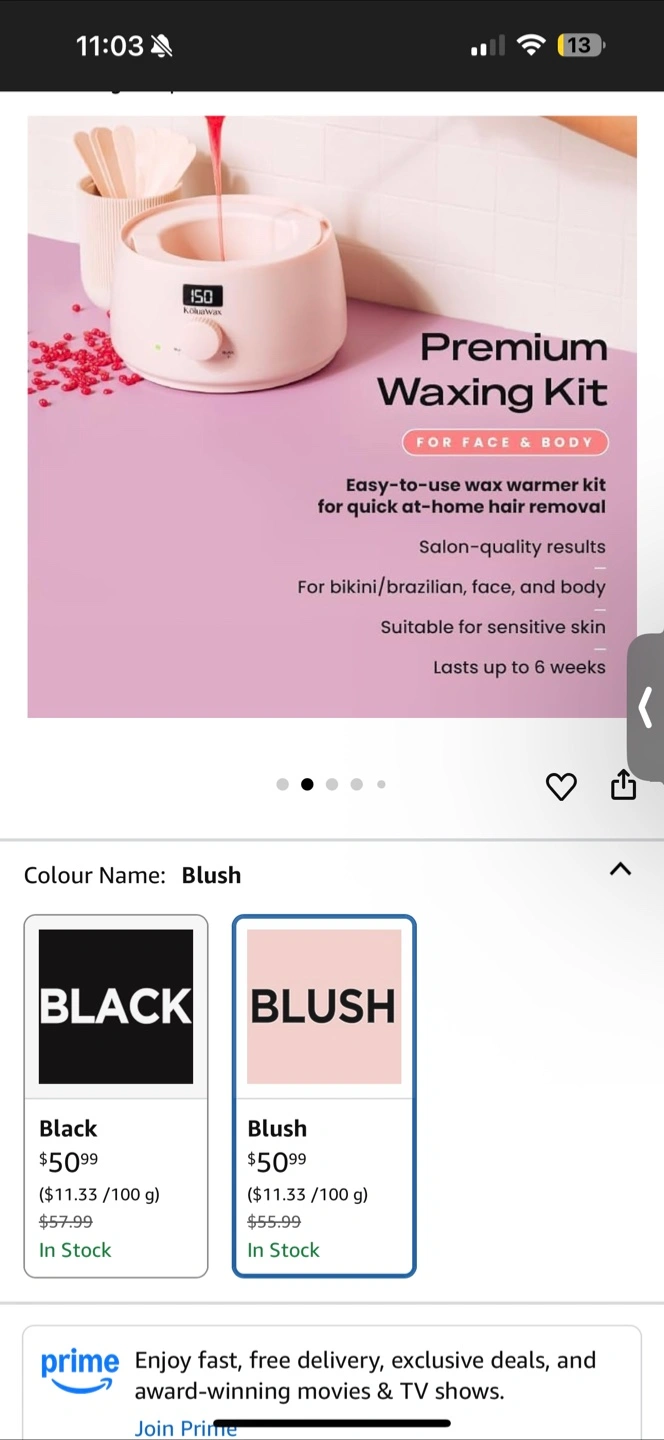Select the Black colour option

pyautogui.click(x=116, y=1096)
